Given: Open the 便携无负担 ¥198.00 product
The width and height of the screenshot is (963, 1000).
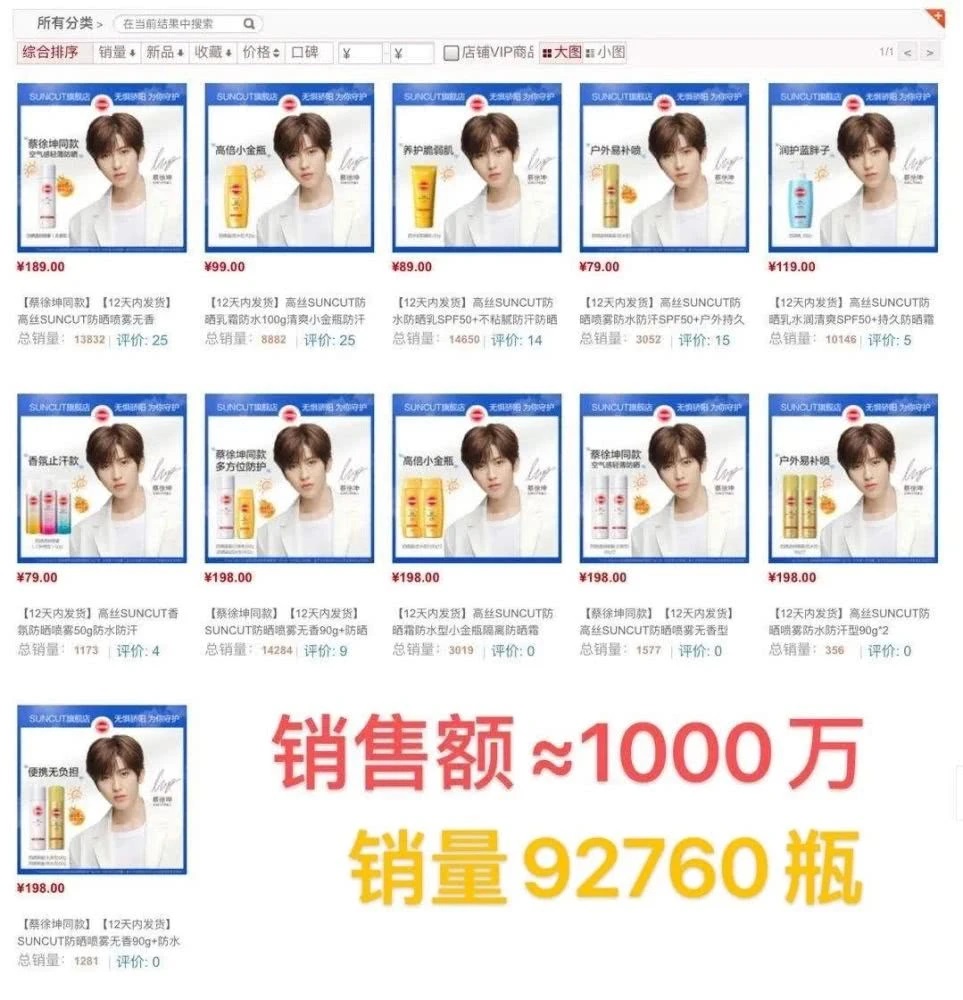Looking at the screenshot, I should coord(101,788).
